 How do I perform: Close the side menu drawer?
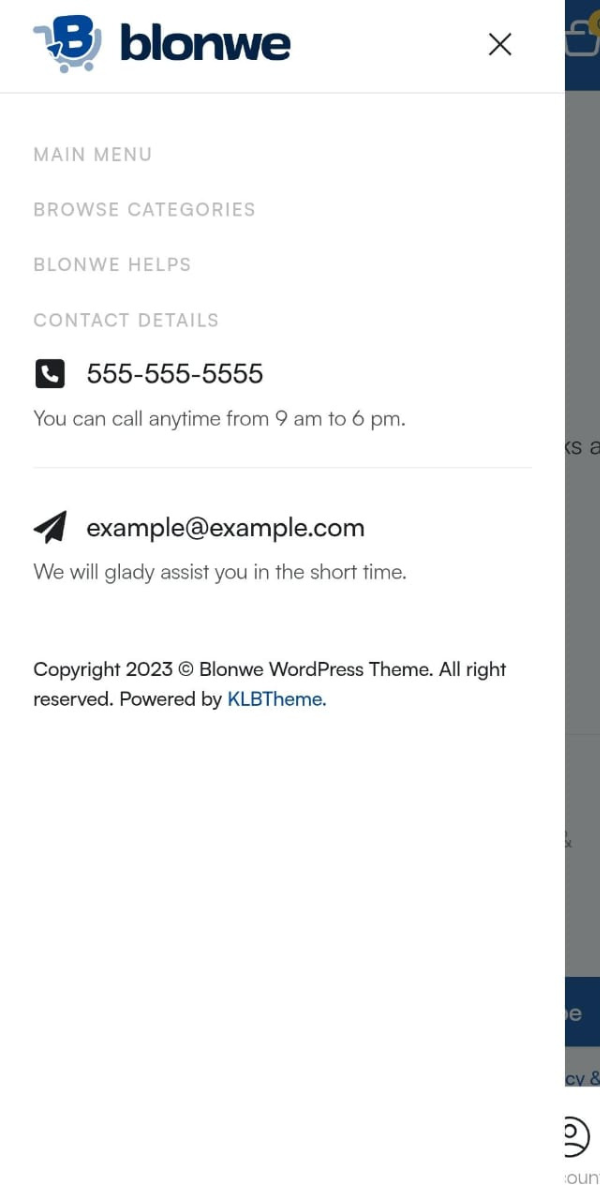click(x=500, y=44)
